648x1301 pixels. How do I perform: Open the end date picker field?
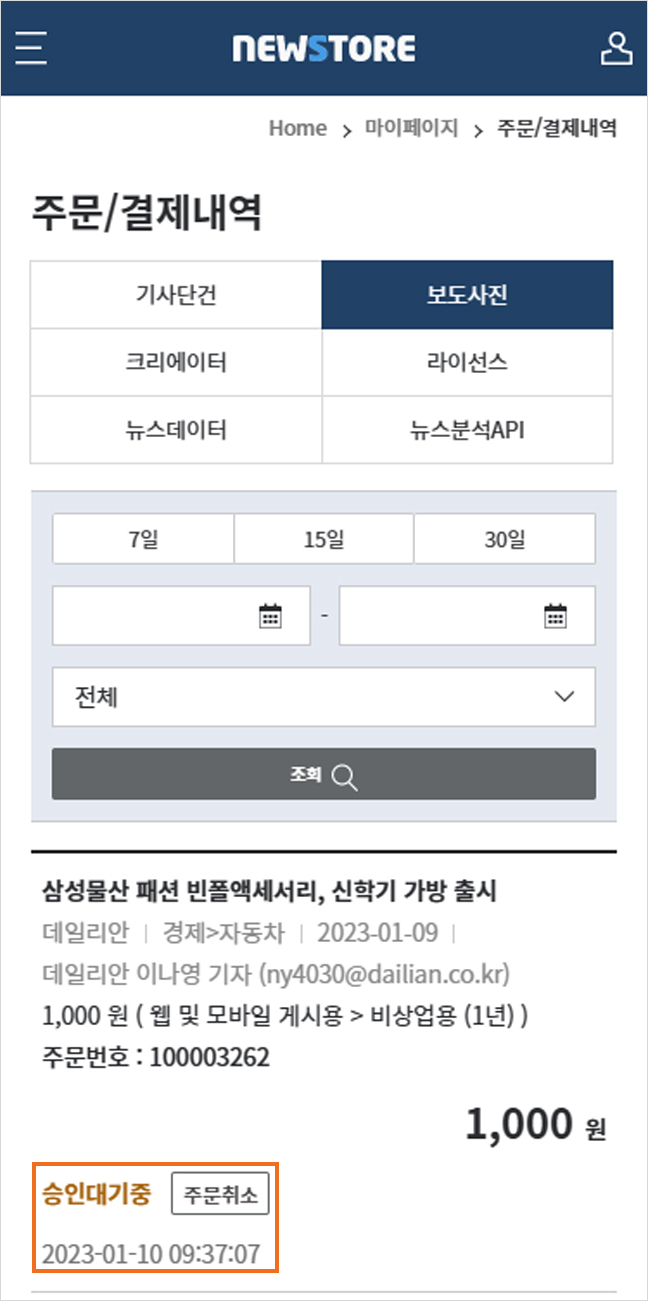pyautogui.click(x=467, y=616)
